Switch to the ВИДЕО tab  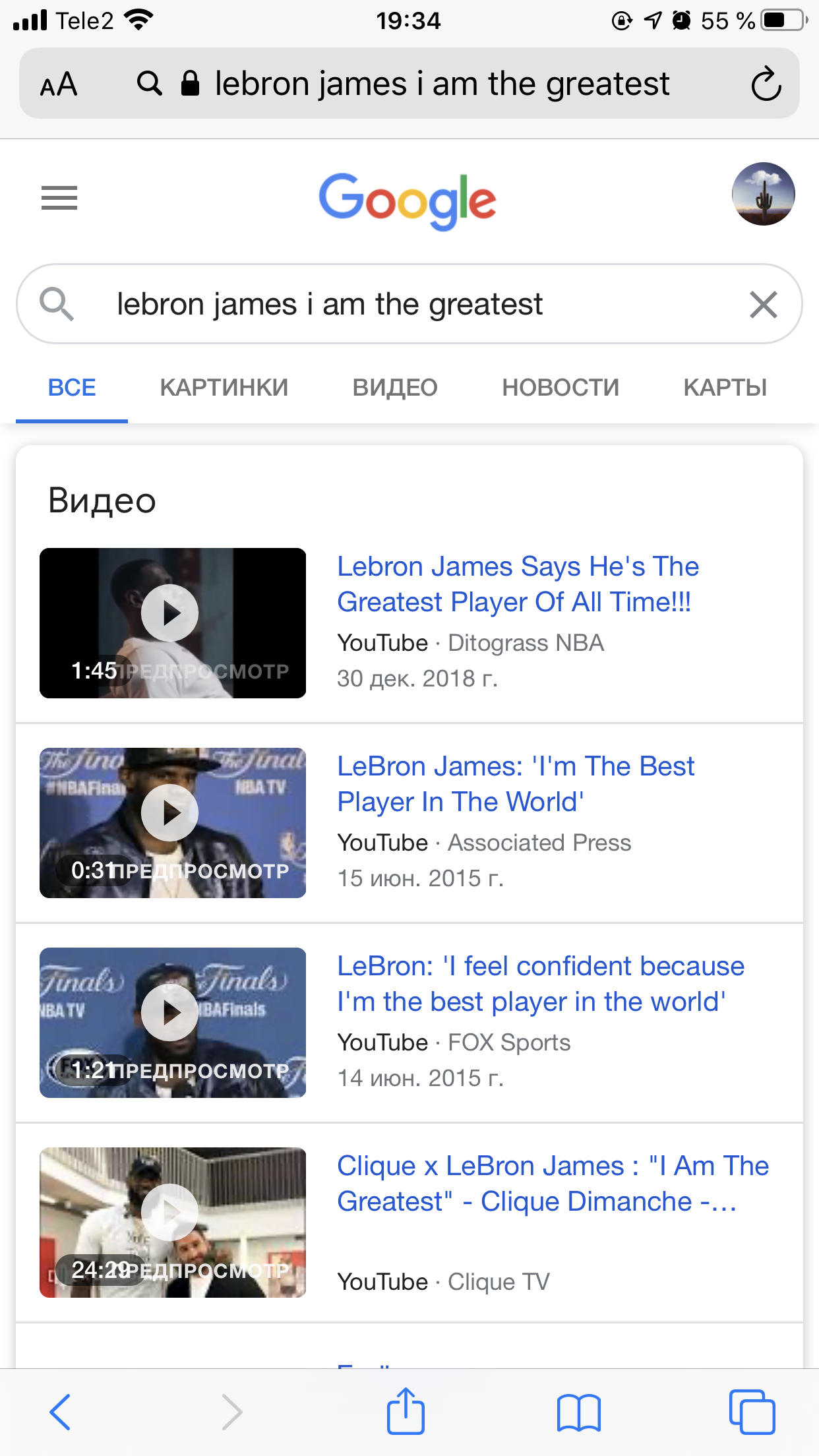point(395,388)
